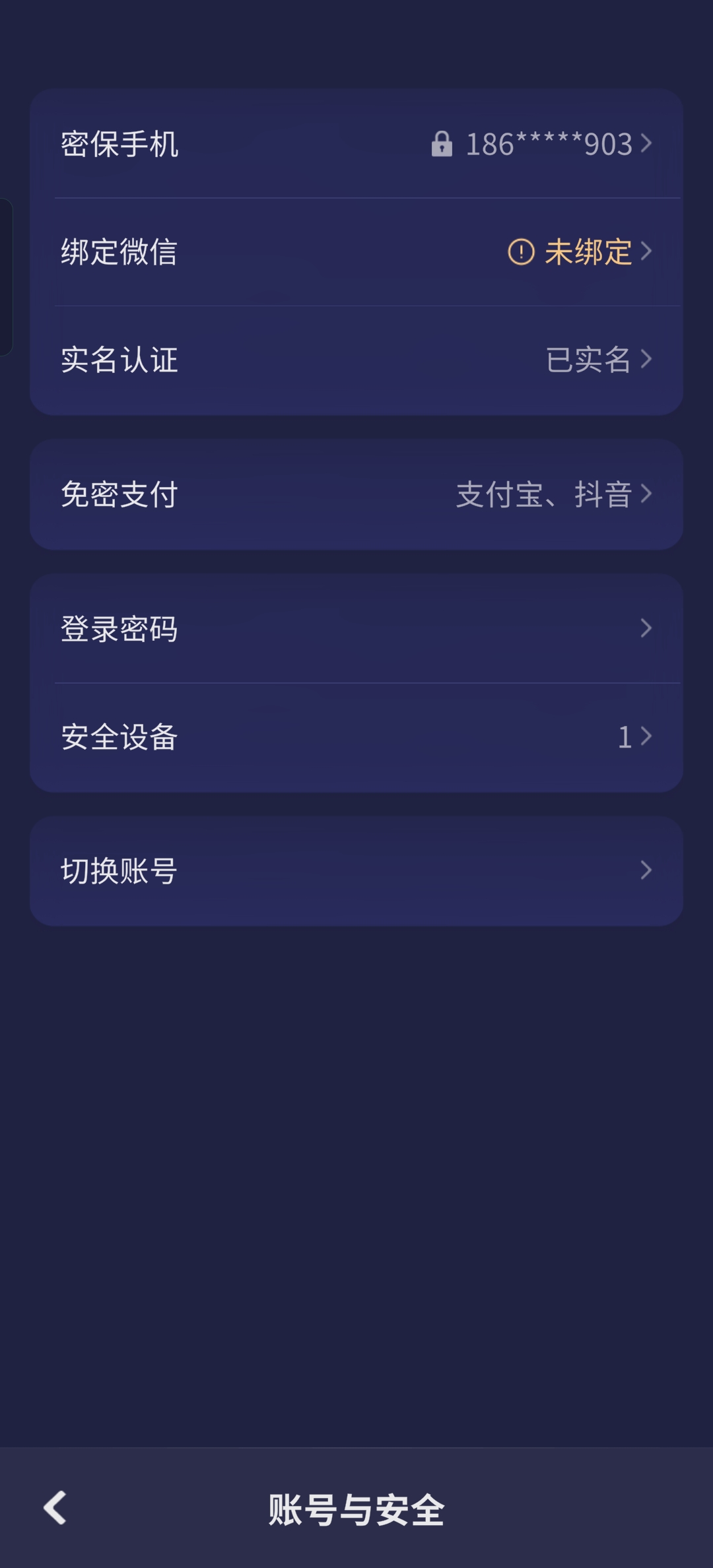Open 免密支付 password-free payment settings

[x=356, y=495]
